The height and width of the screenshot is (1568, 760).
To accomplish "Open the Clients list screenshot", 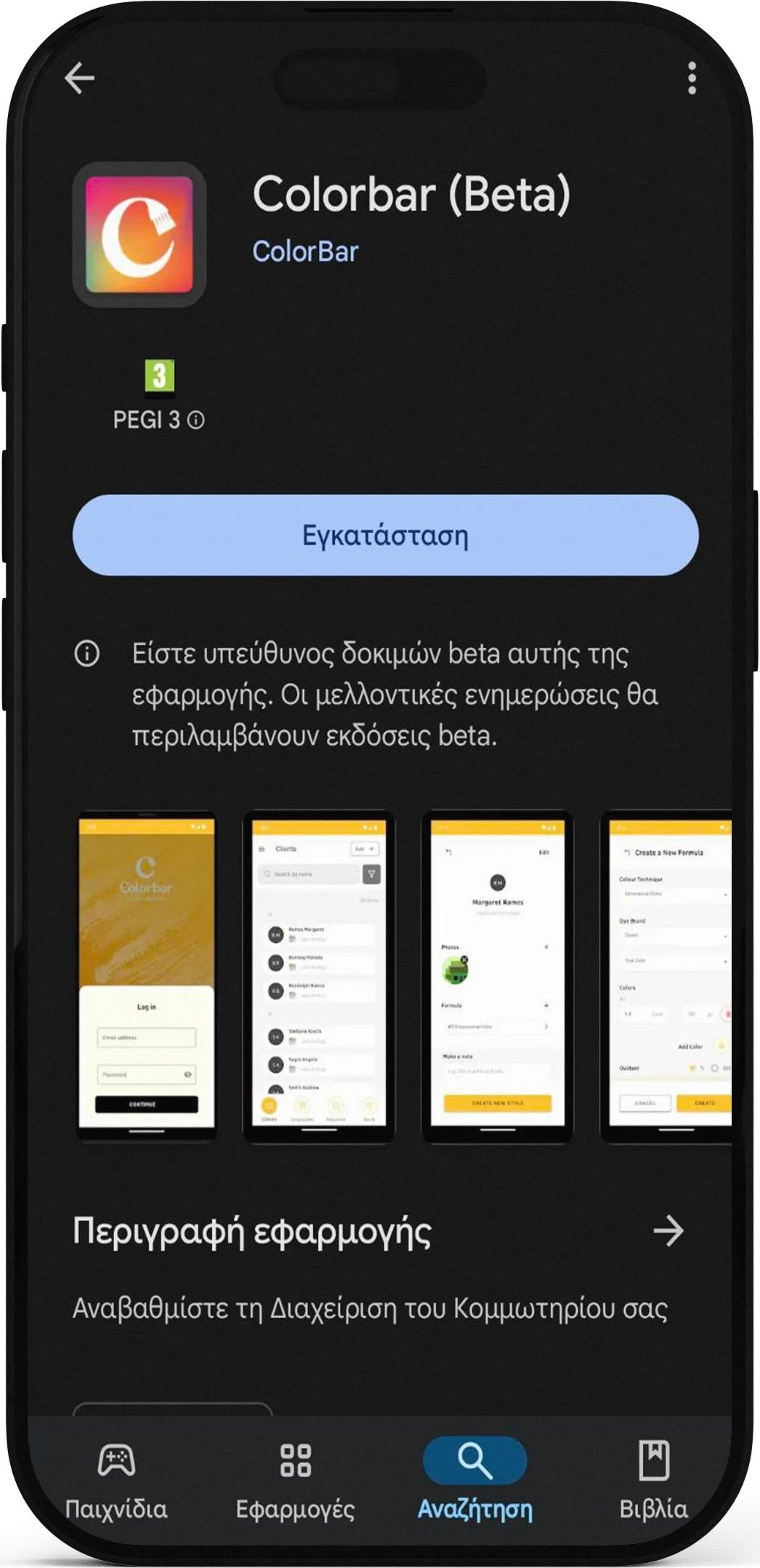I will (318, 975).
